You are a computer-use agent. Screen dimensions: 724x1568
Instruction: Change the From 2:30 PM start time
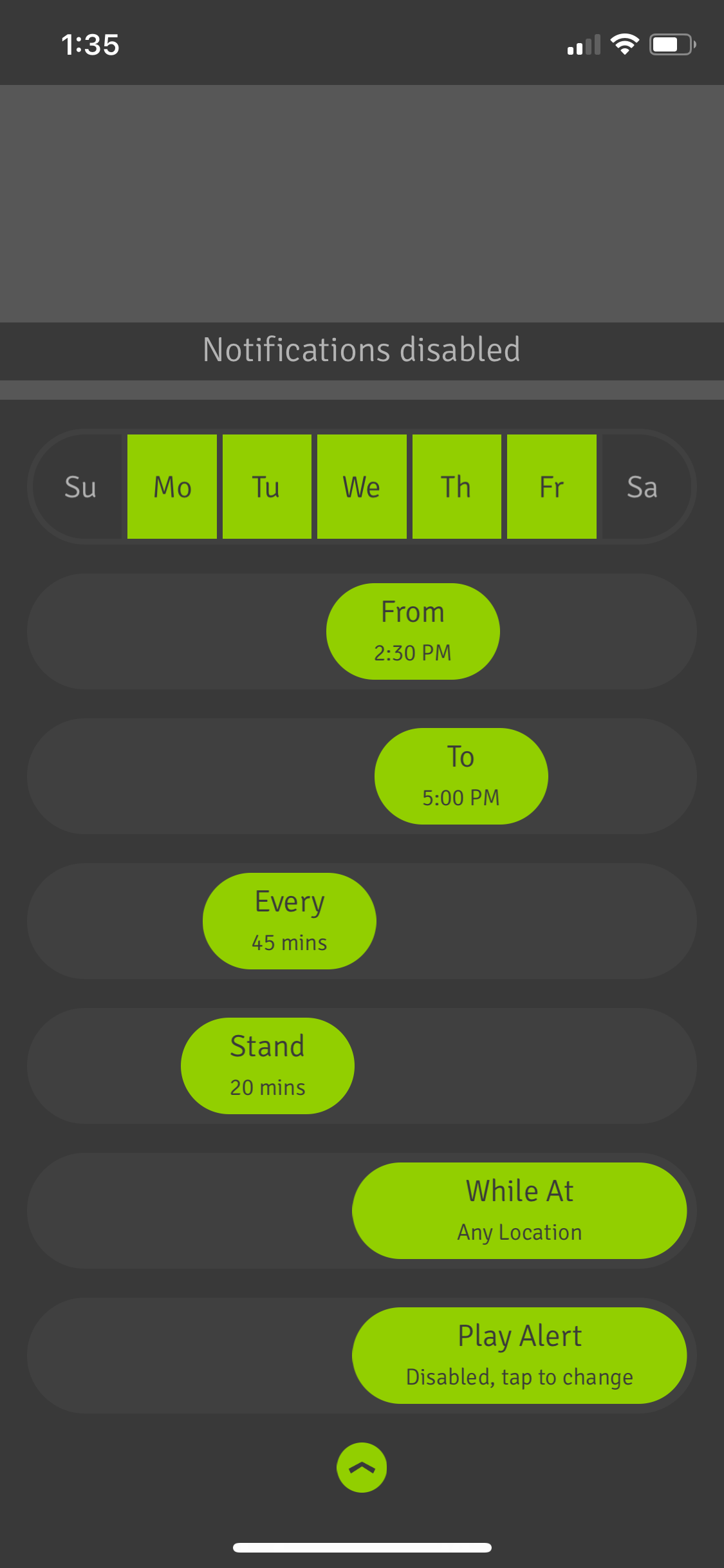click(x=413, y=631)
